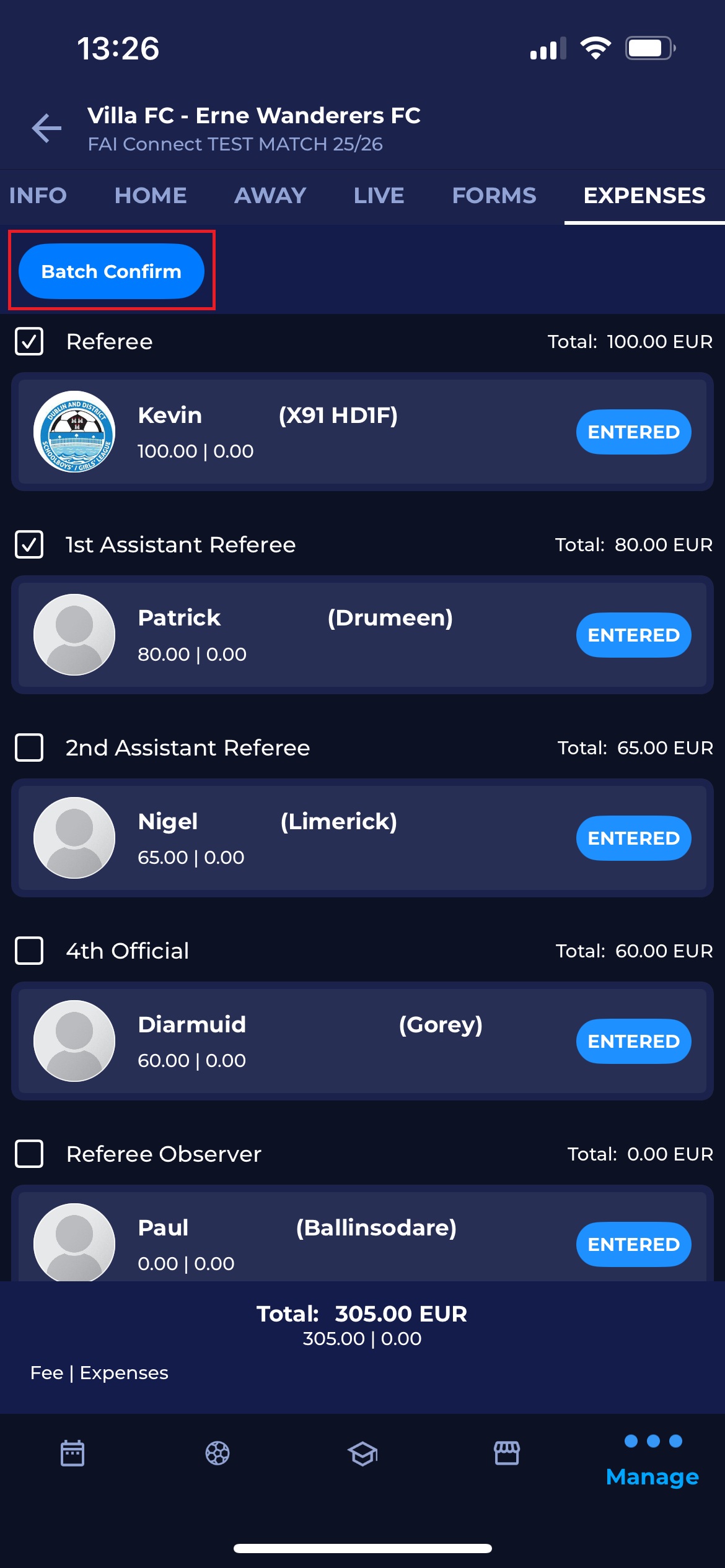This screenshot has height=1568, width=725.
Task: Open the AWAY tab
Action: (x=270, y=196)
